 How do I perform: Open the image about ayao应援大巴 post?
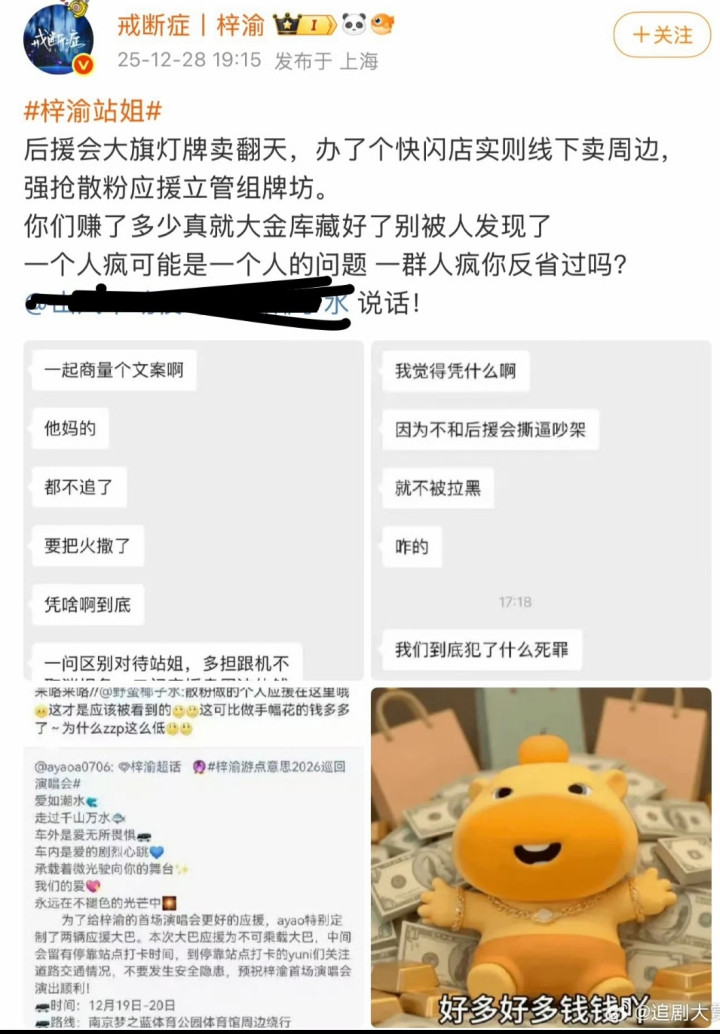(x=193, y=860)
